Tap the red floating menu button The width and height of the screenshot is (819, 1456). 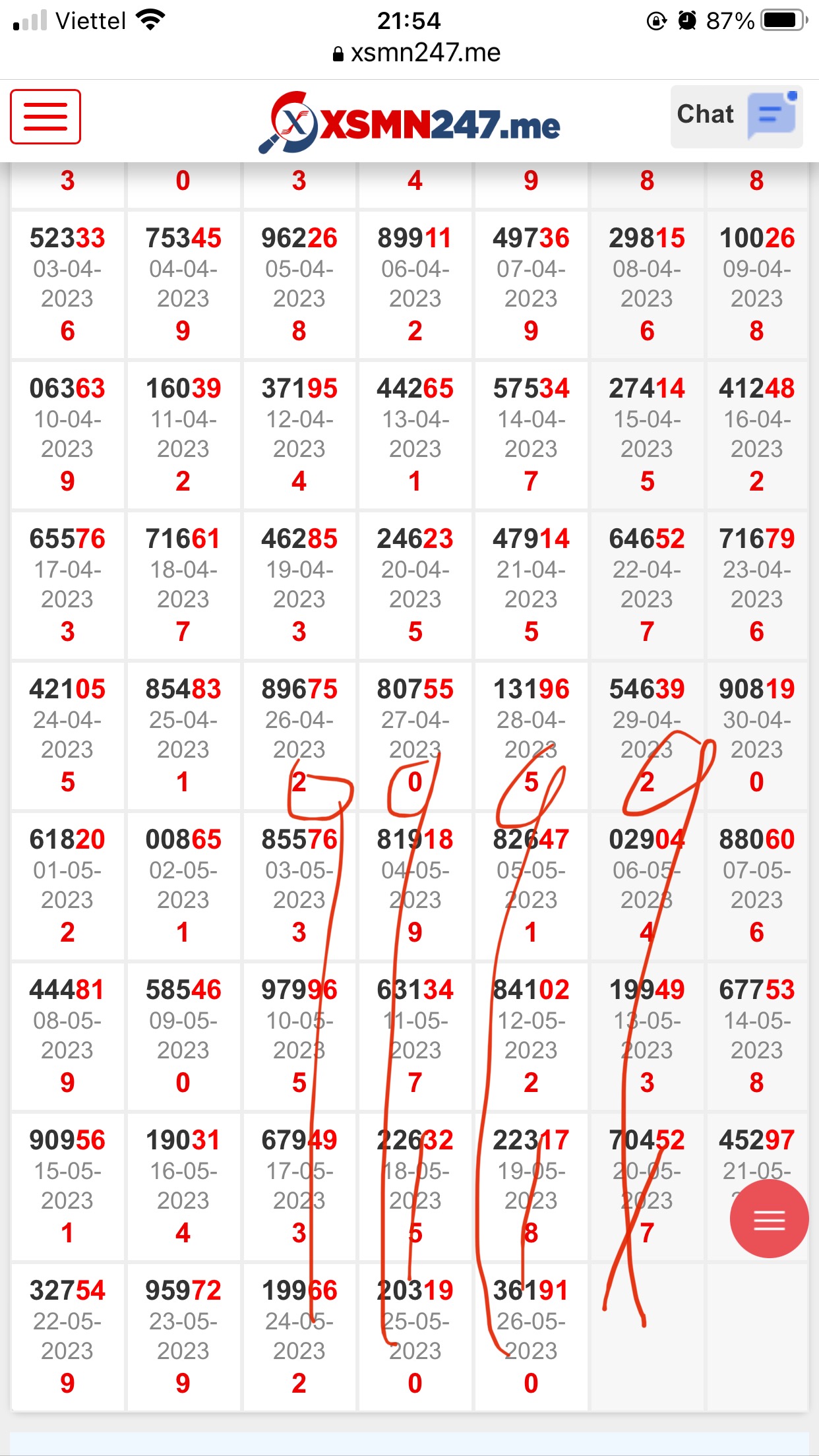[769, 1218]
